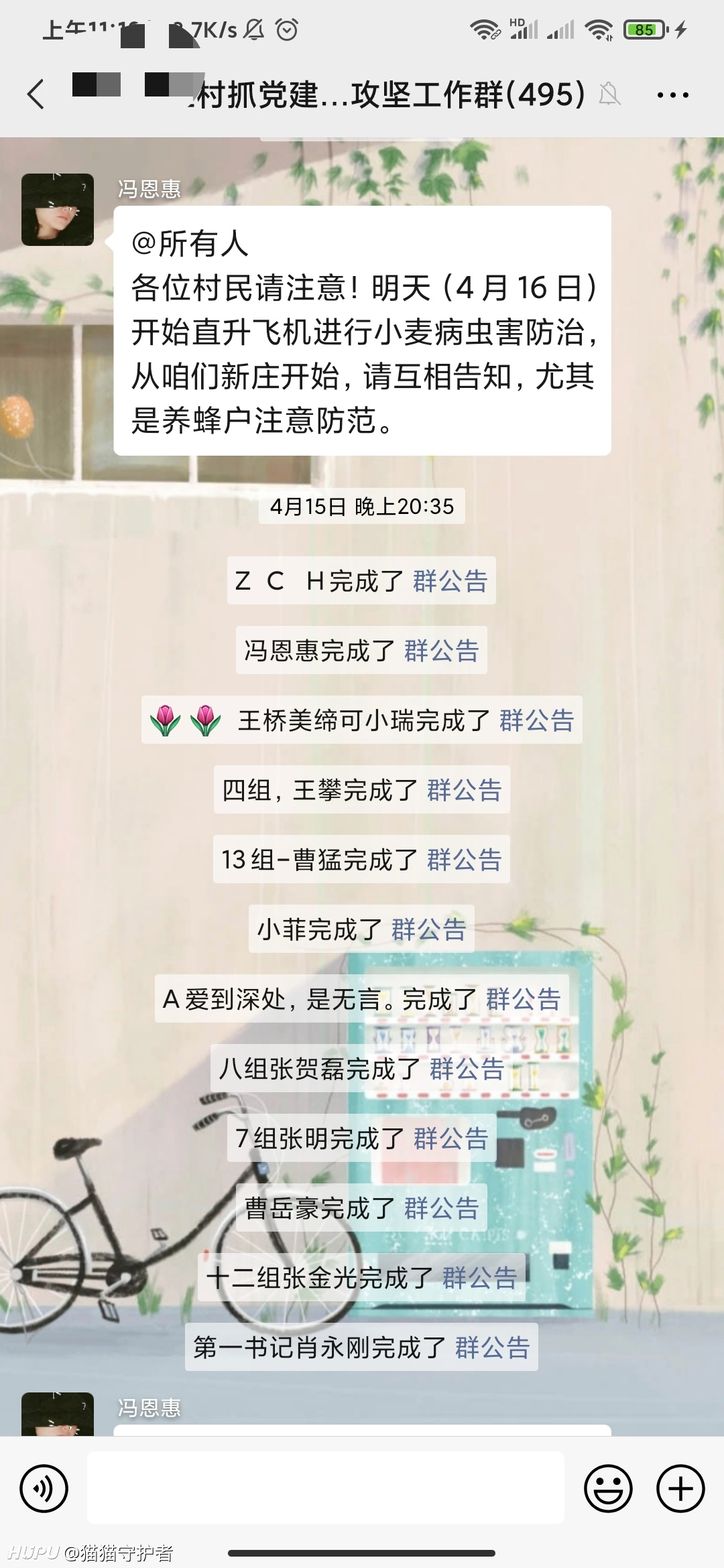
Task: Open 群公告 link after 冯恩惠完成了
Action: click(x=442, y=651)
